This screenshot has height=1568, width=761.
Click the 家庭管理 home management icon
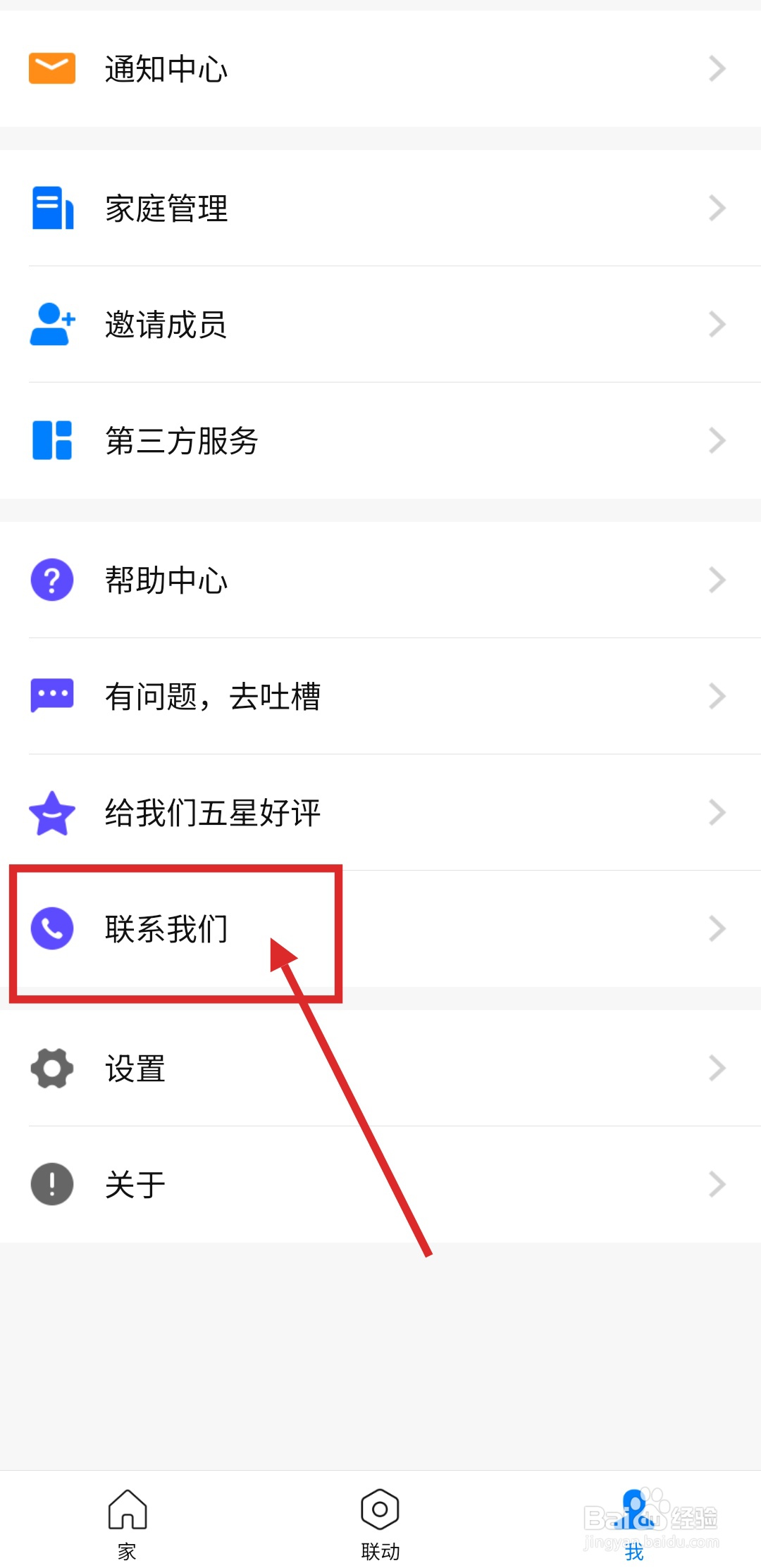[51, 208]
